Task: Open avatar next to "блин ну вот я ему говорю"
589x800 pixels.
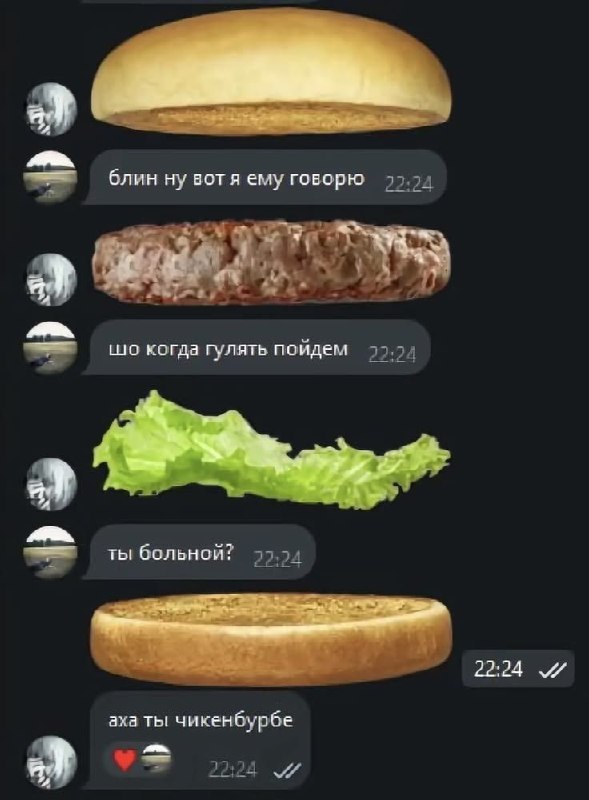Action: tap(51, 178)
